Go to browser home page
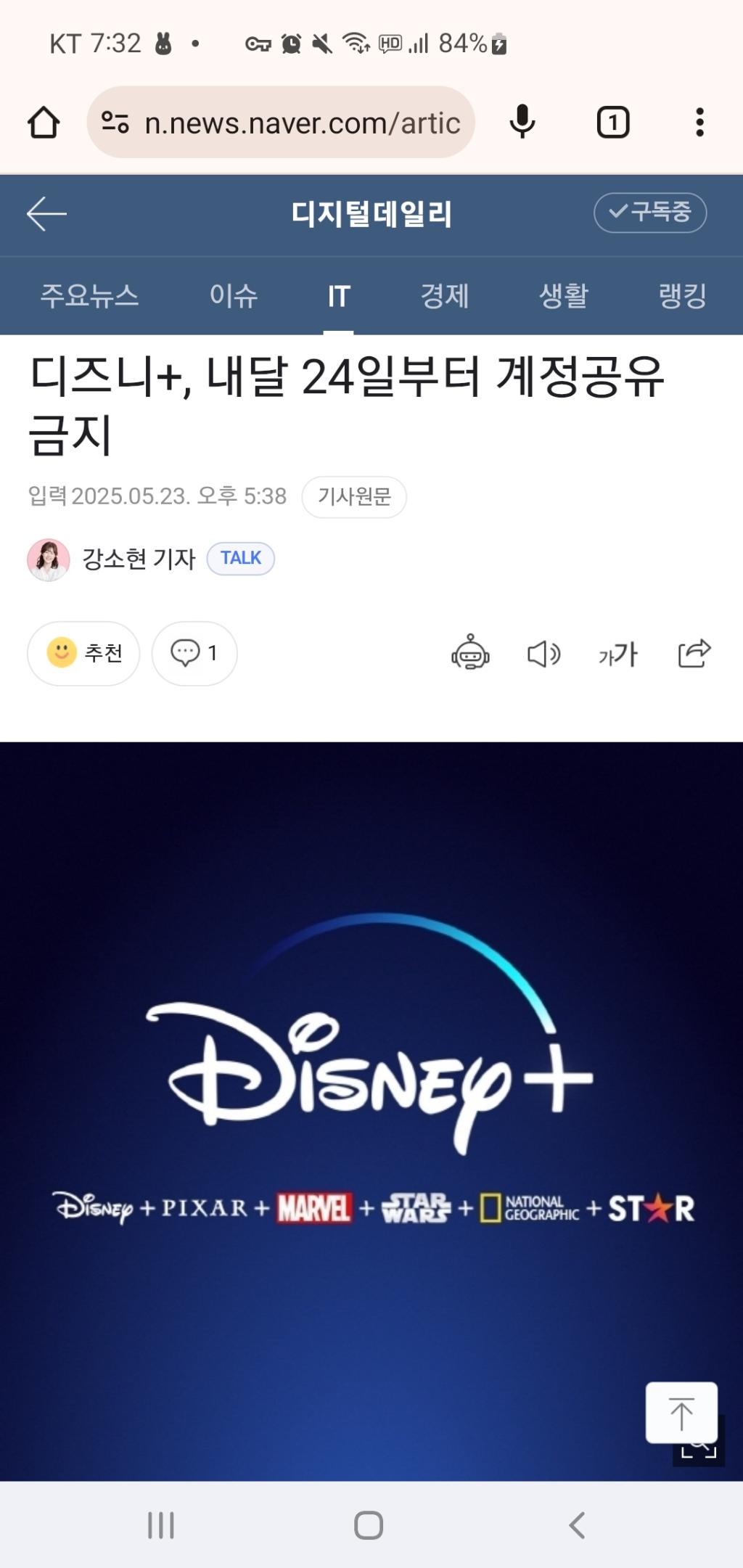Viewport: 743px width, 1568px height. pos(44,123)
